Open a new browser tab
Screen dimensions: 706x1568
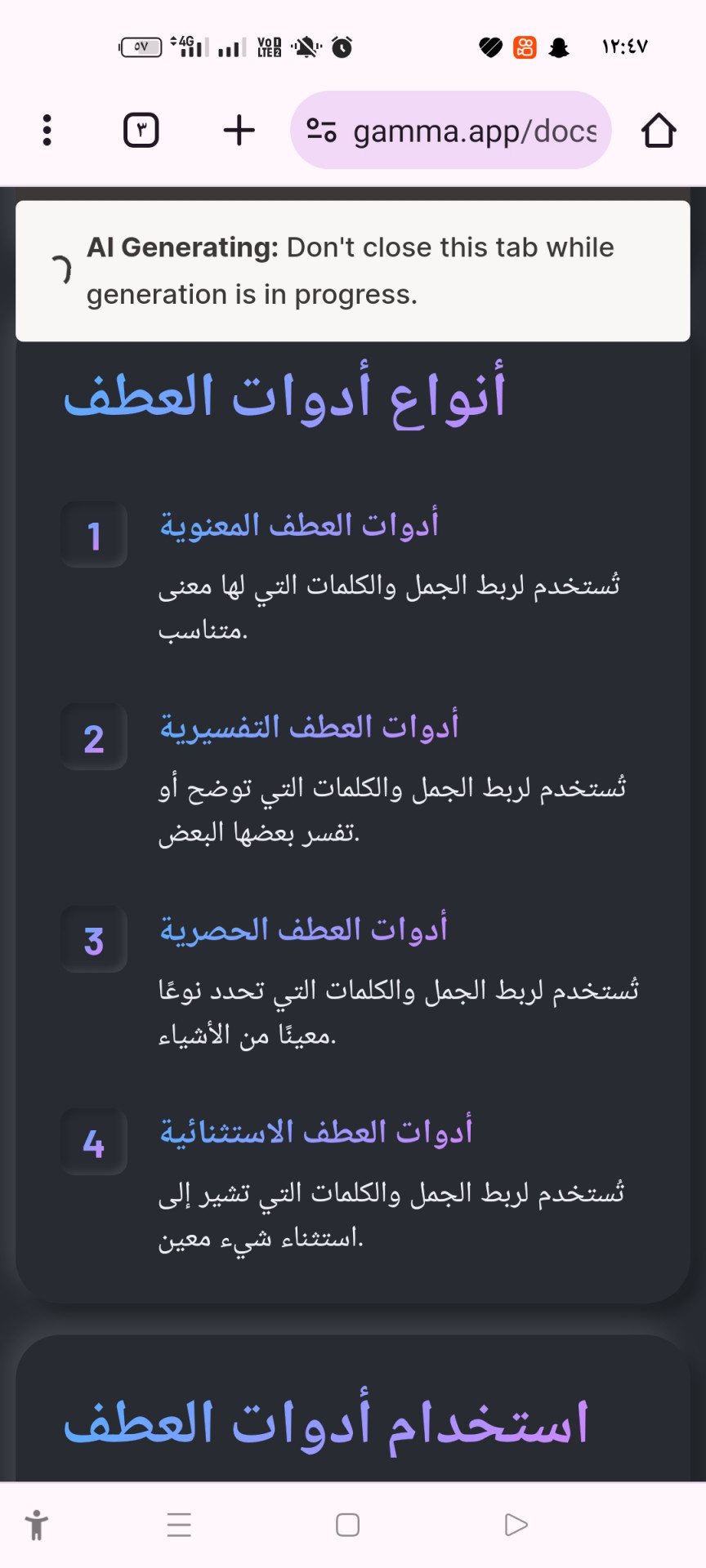point(239,131)
